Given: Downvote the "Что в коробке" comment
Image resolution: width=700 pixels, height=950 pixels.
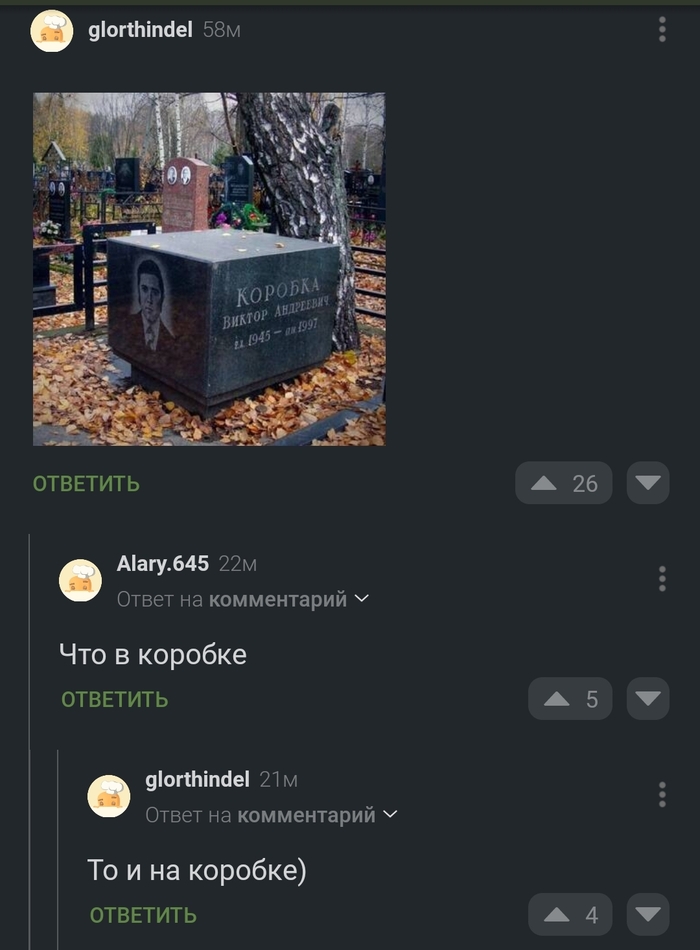Looking at the screenshot, I should pyautogui.click(x=648, y=699).
